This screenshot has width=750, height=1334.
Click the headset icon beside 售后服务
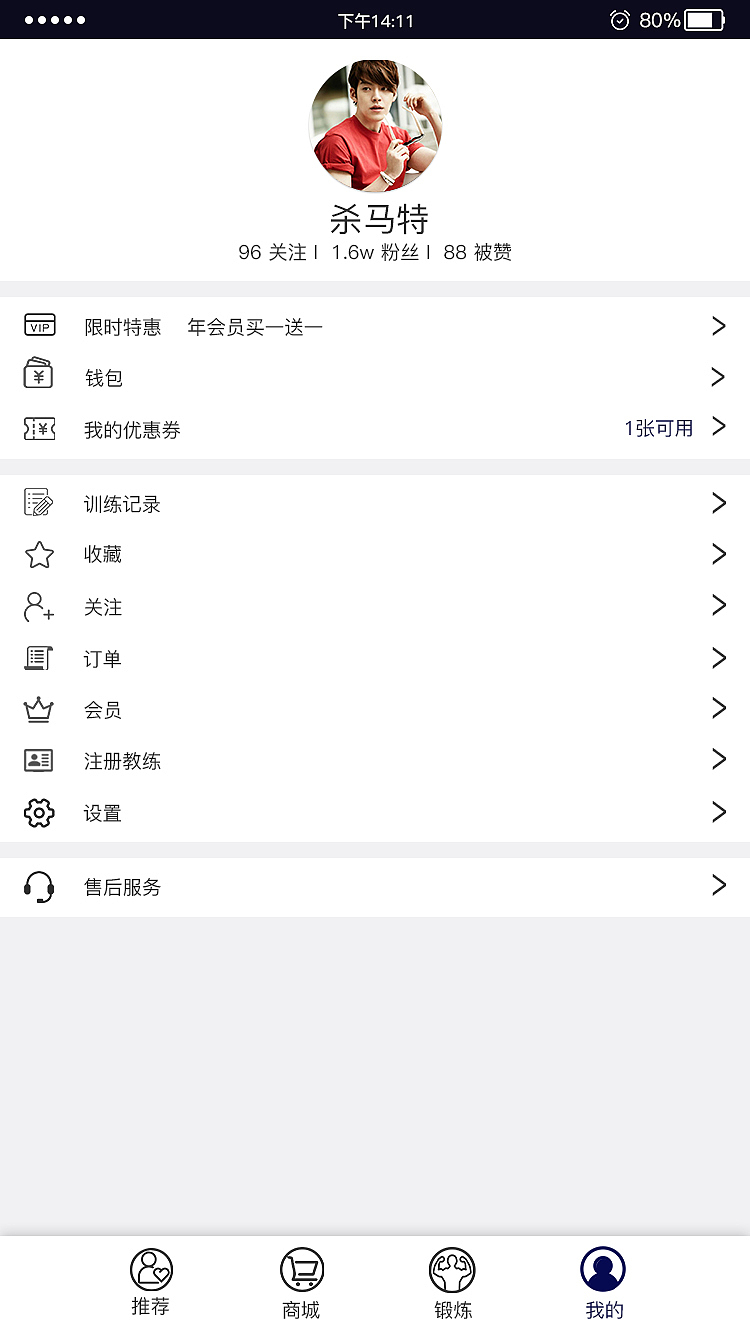point(39,885)
